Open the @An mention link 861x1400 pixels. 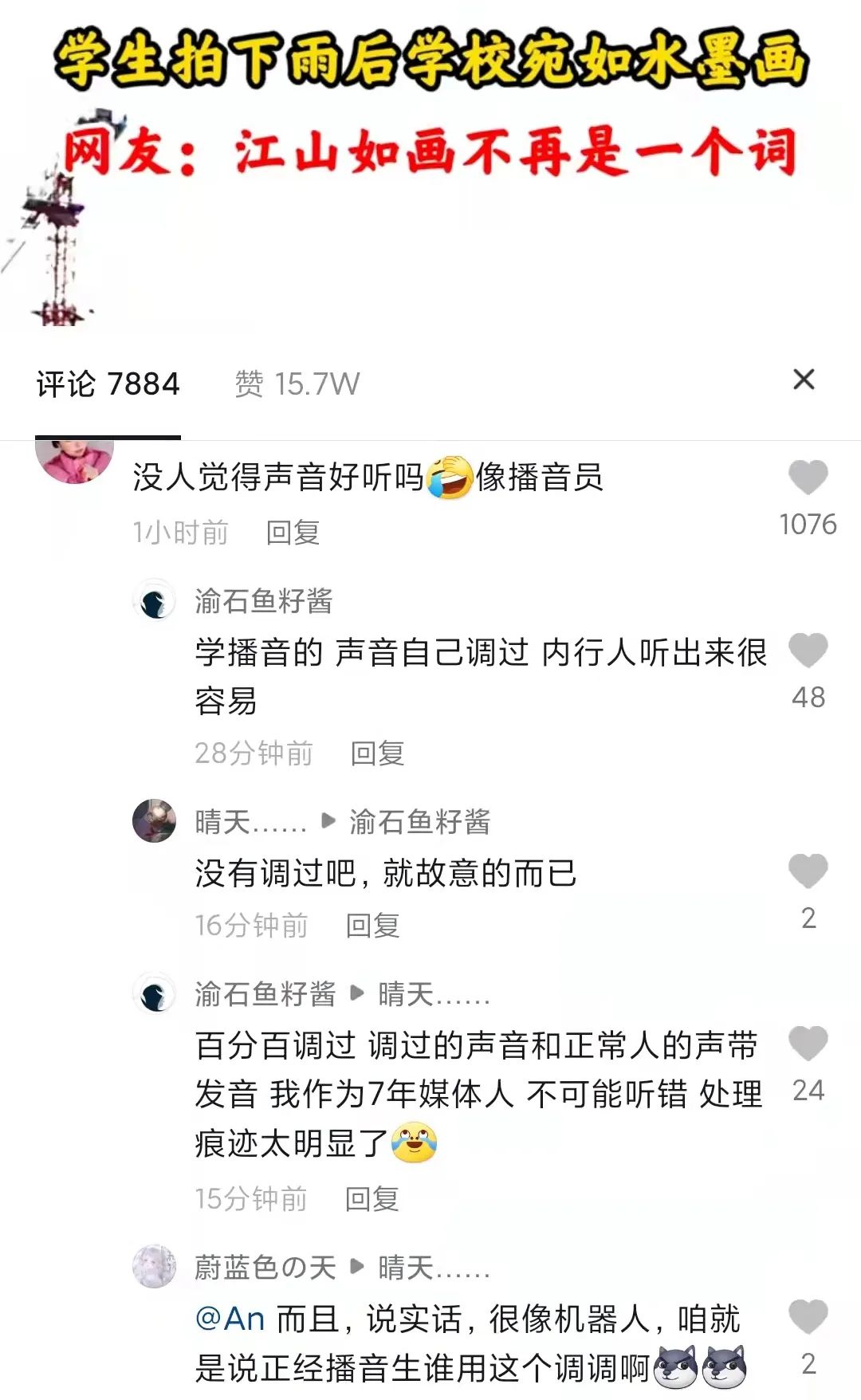230,1319
